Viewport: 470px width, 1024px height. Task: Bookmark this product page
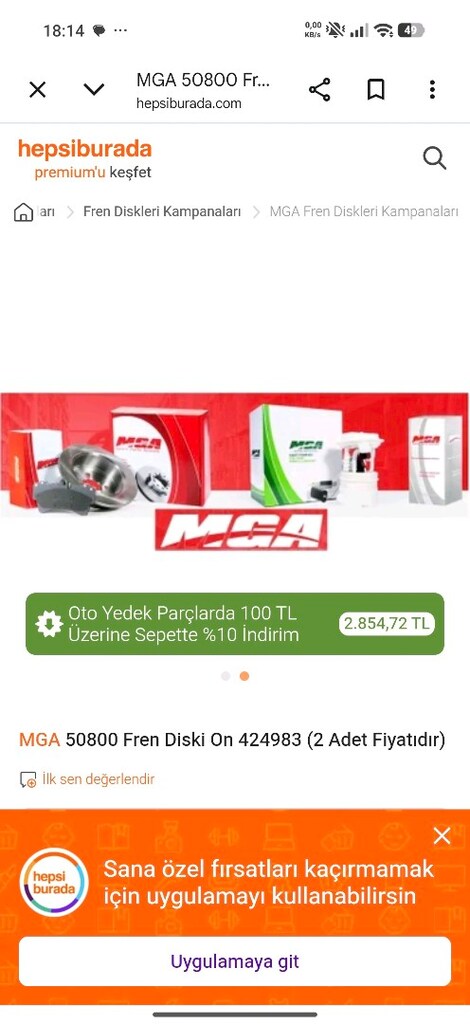[x=375, y=89]
